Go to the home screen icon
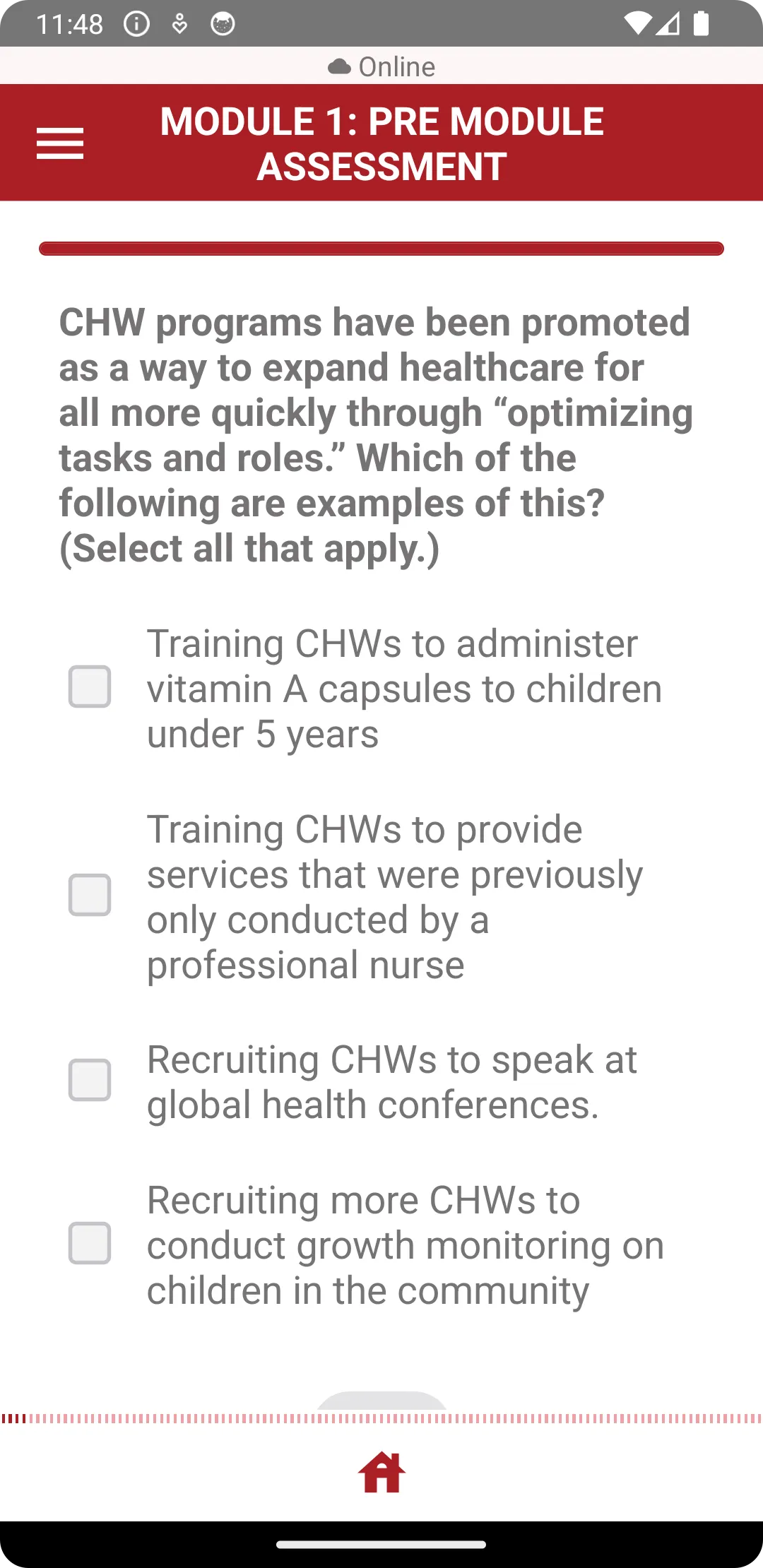763x1568 pixels. click(x=381, y=1473)
